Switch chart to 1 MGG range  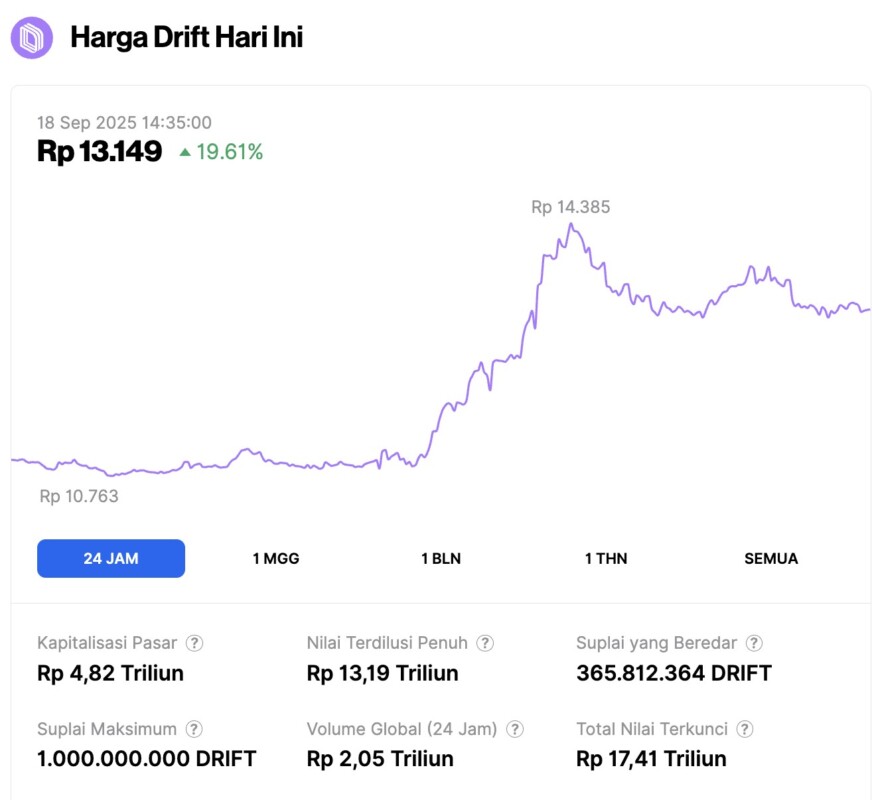pos(276,558)
